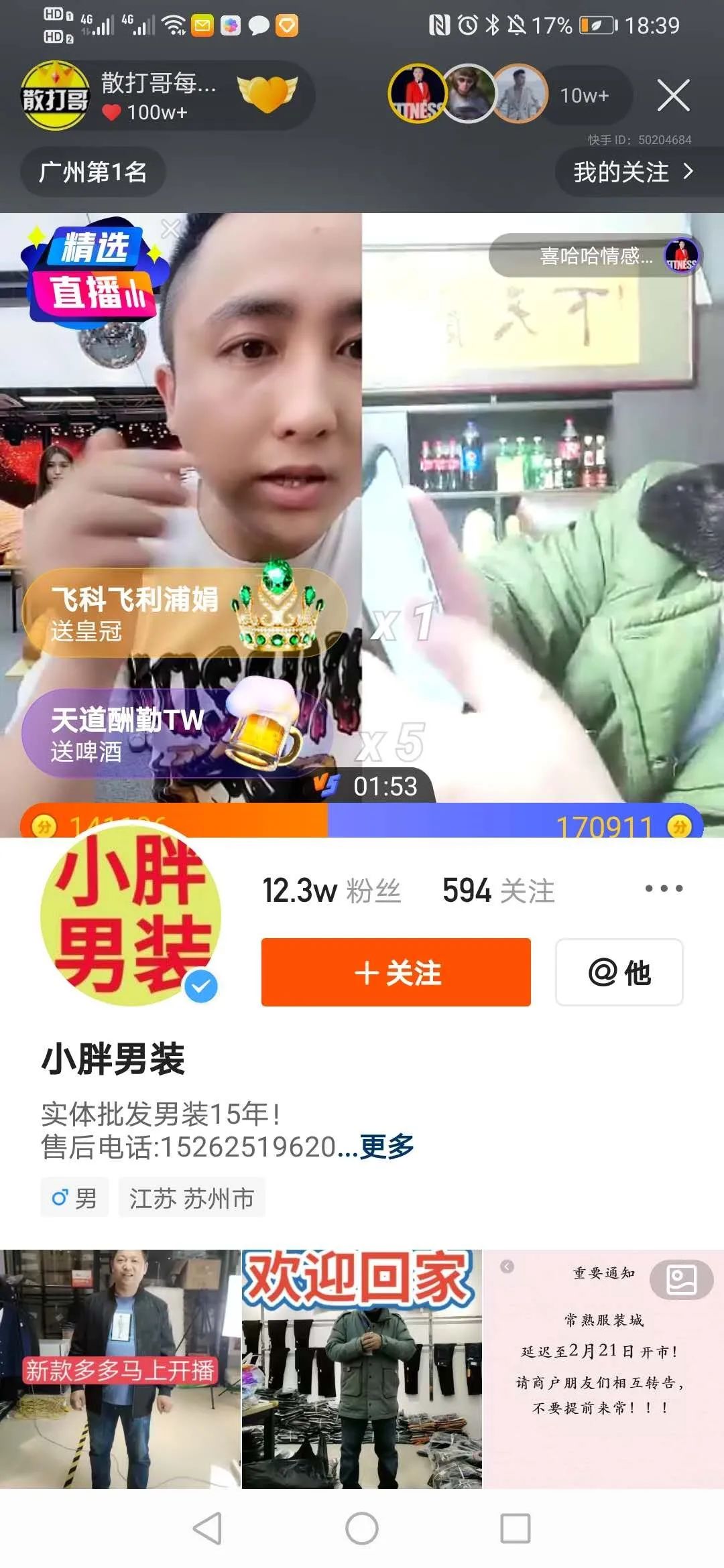Close the live stream with the X
Viewport: 724px width, 1568px height.
(x=673, y=95)
